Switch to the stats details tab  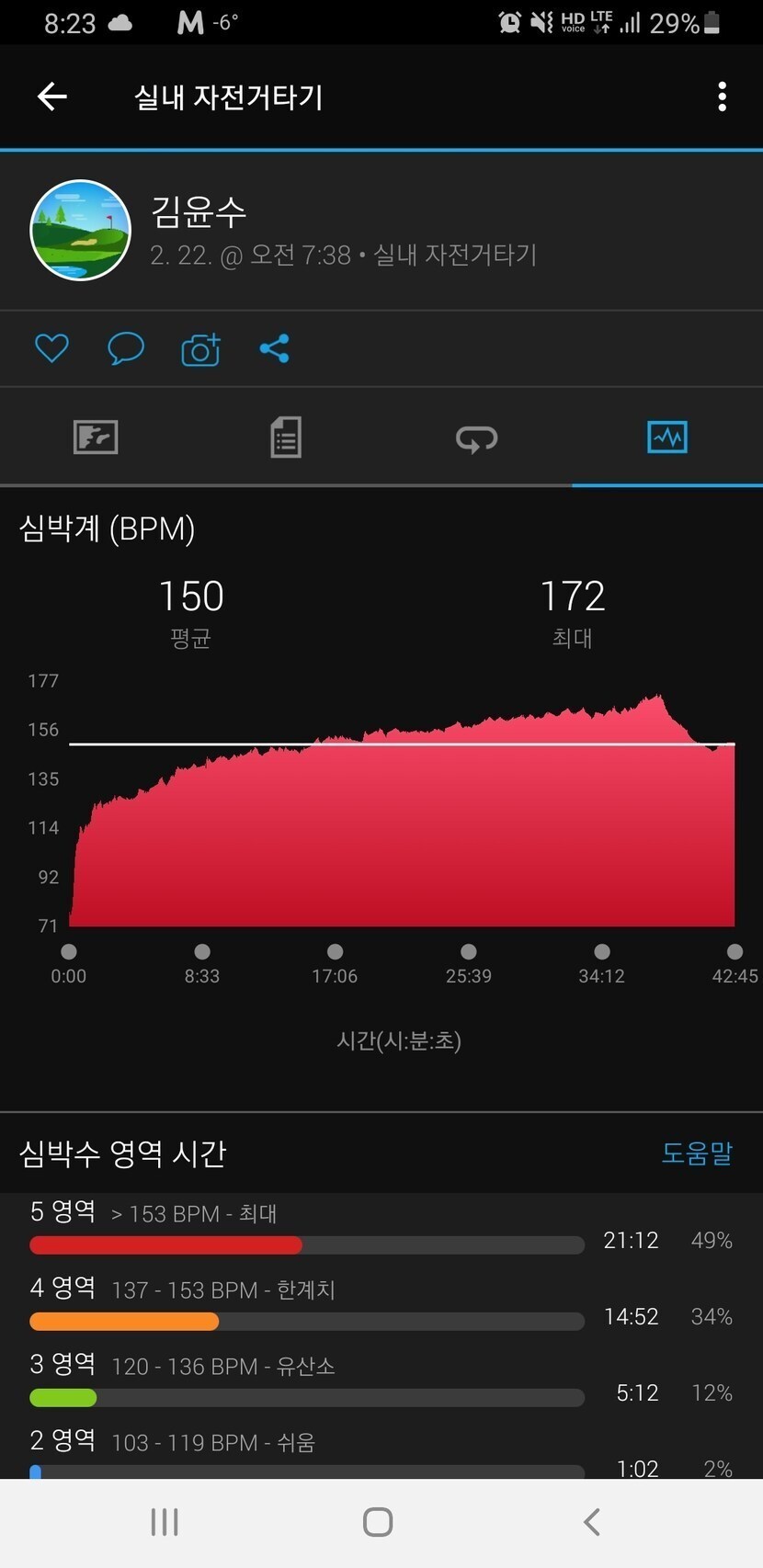click(286, 437)
